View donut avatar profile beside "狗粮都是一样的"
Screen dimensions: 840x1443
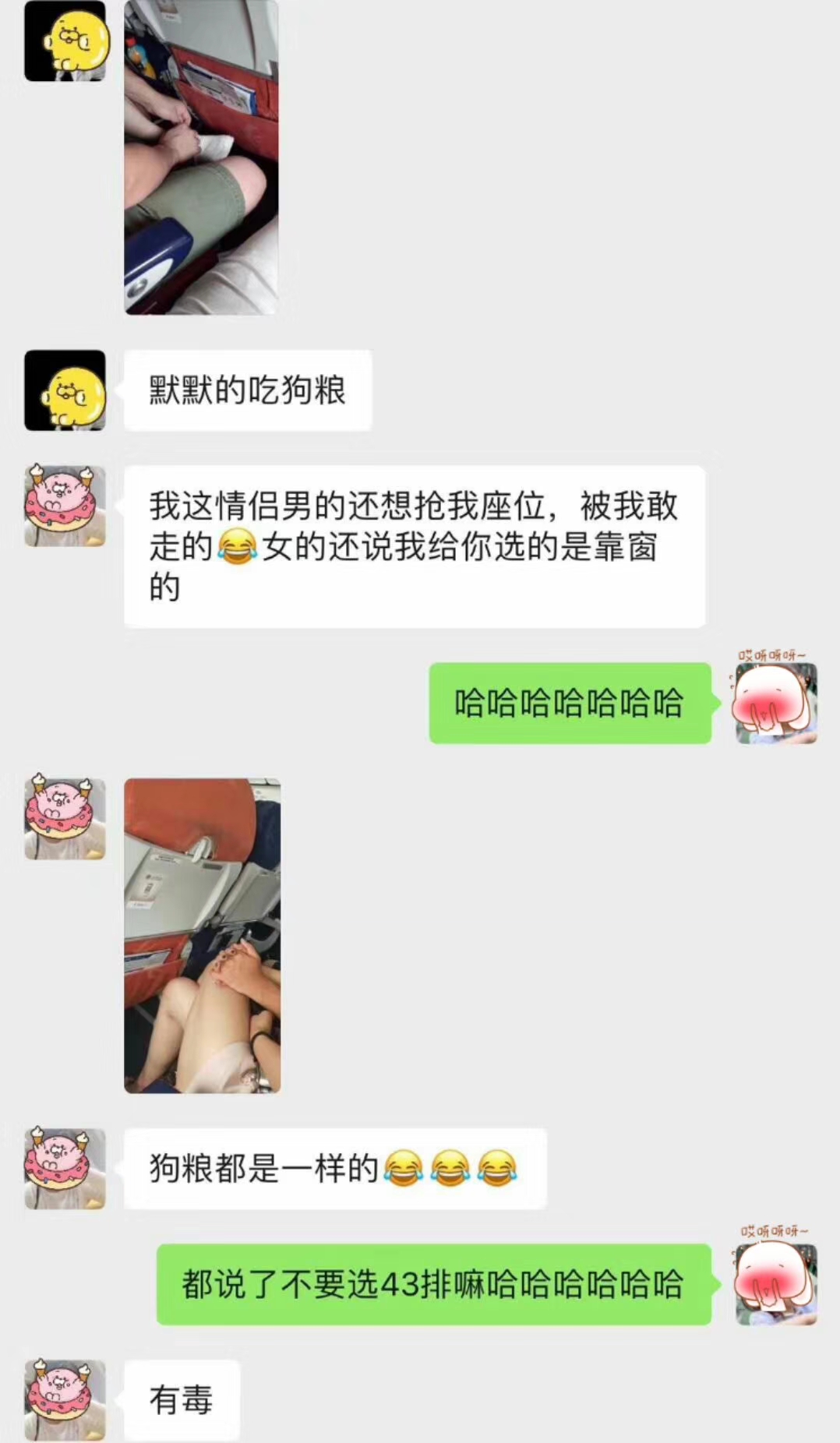tap(65, 1168)
